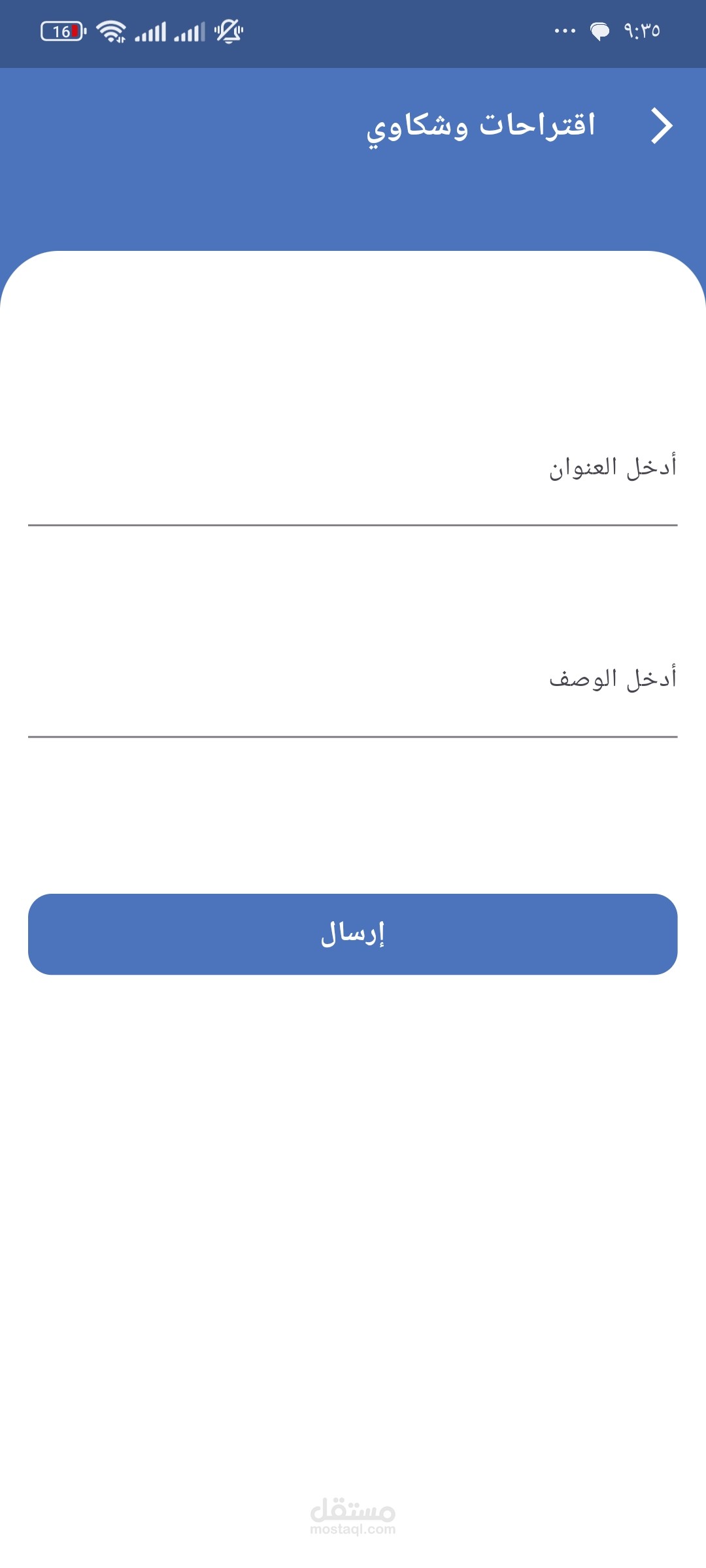Tap the أدخل العنوان title field

coord(353,483)
